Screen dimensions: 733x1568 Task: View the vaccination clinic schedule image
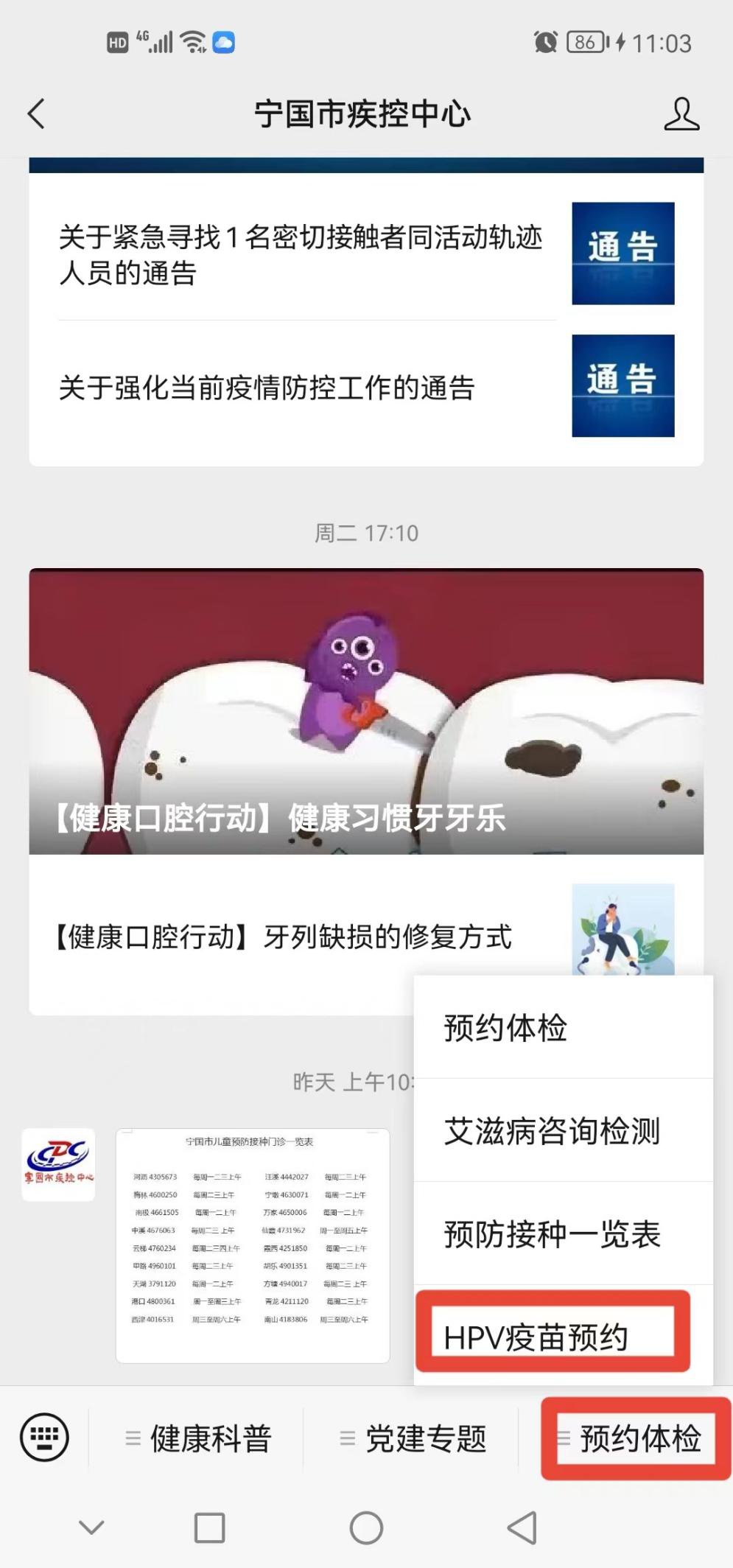(253, 1245)
